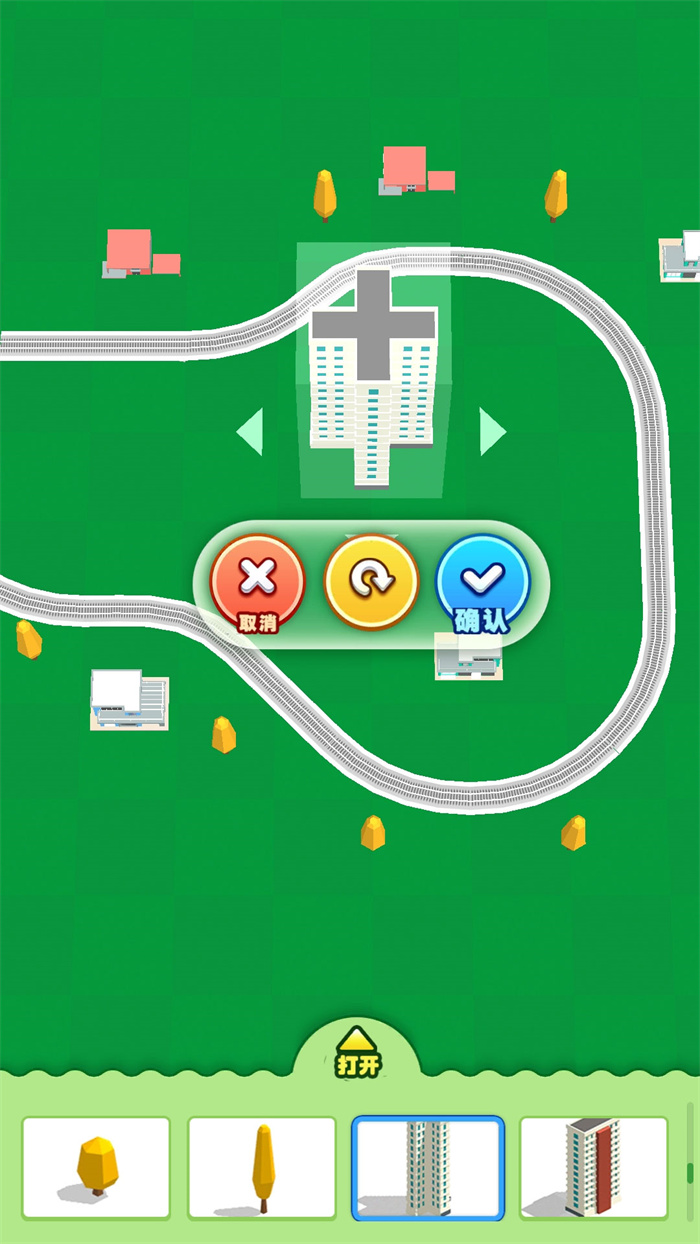Pick the red-striped apartment building item

click(x=594, y=1168)
